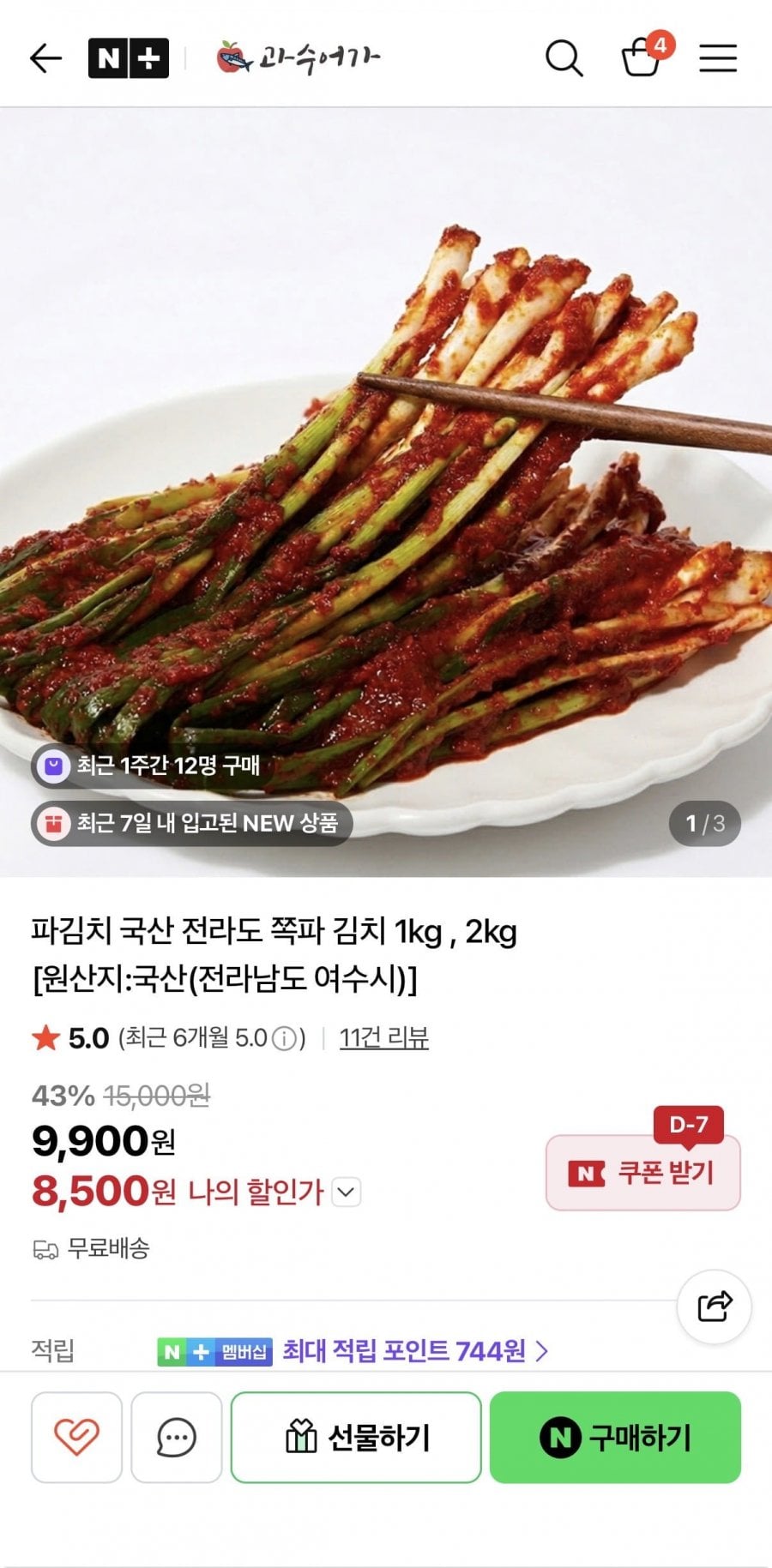Share this product
The height and width of the screenshot is (1568, 772).
(714, 1307)
